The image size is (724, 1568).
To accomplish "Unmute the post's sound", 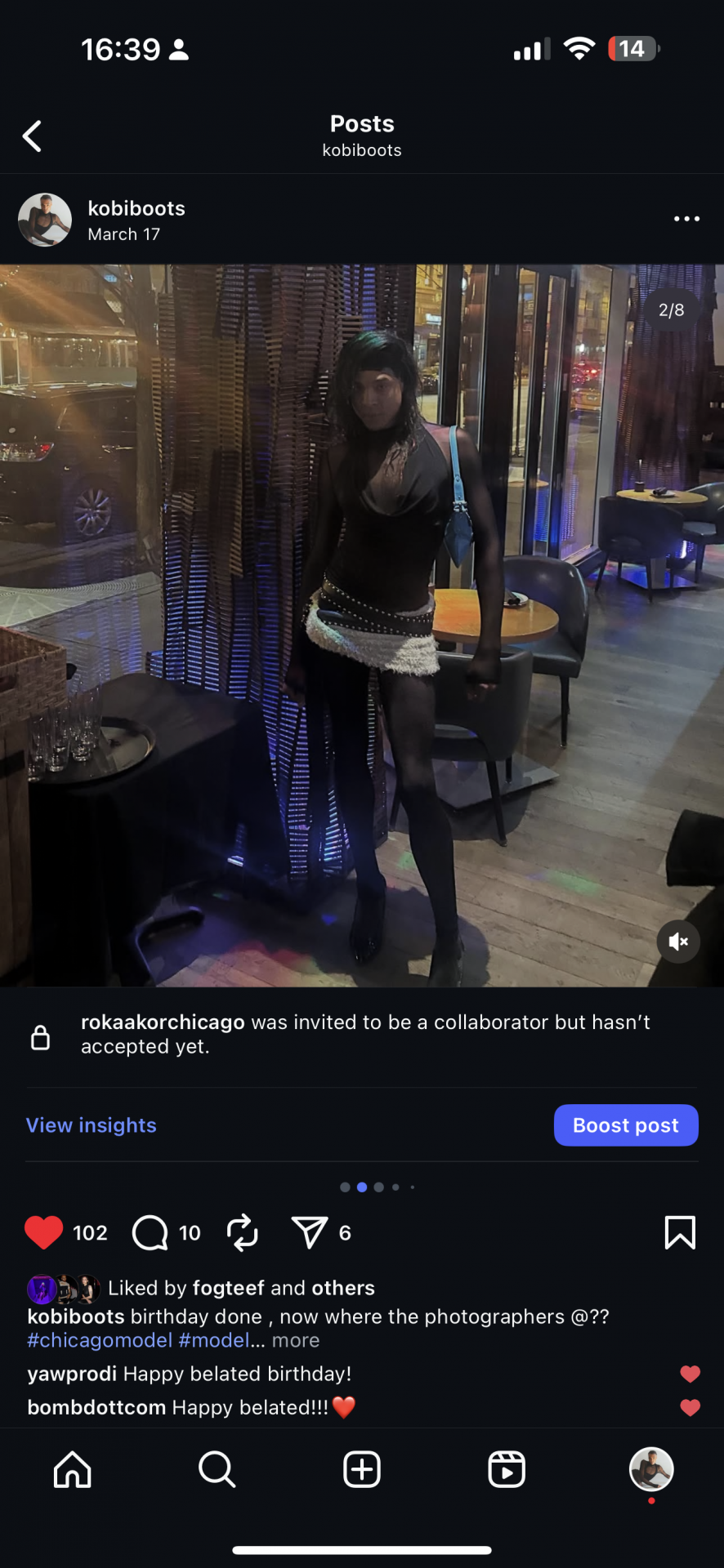I will (678, 942).
